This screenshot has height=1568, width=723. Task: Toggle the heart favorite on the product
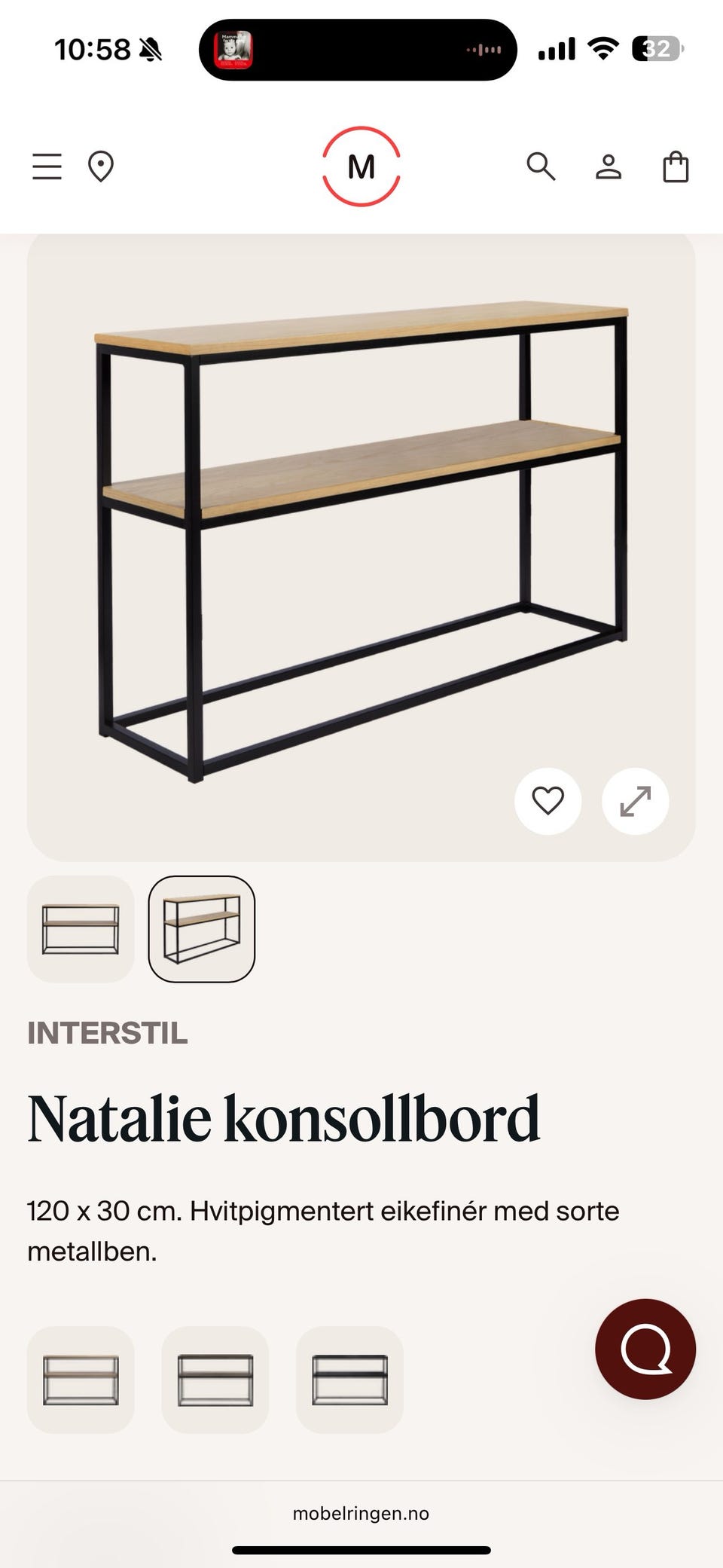(548, 802)
